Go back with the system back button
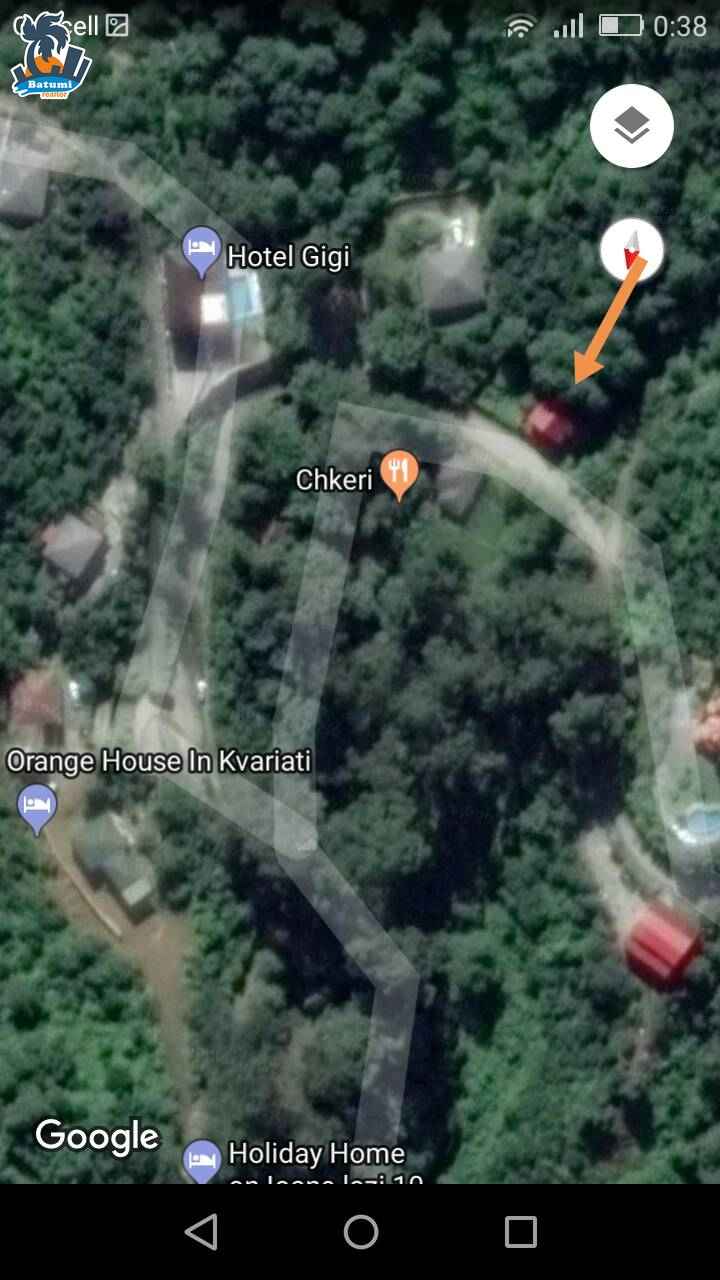This screenshot has width=720, height=1280. 201,1232
